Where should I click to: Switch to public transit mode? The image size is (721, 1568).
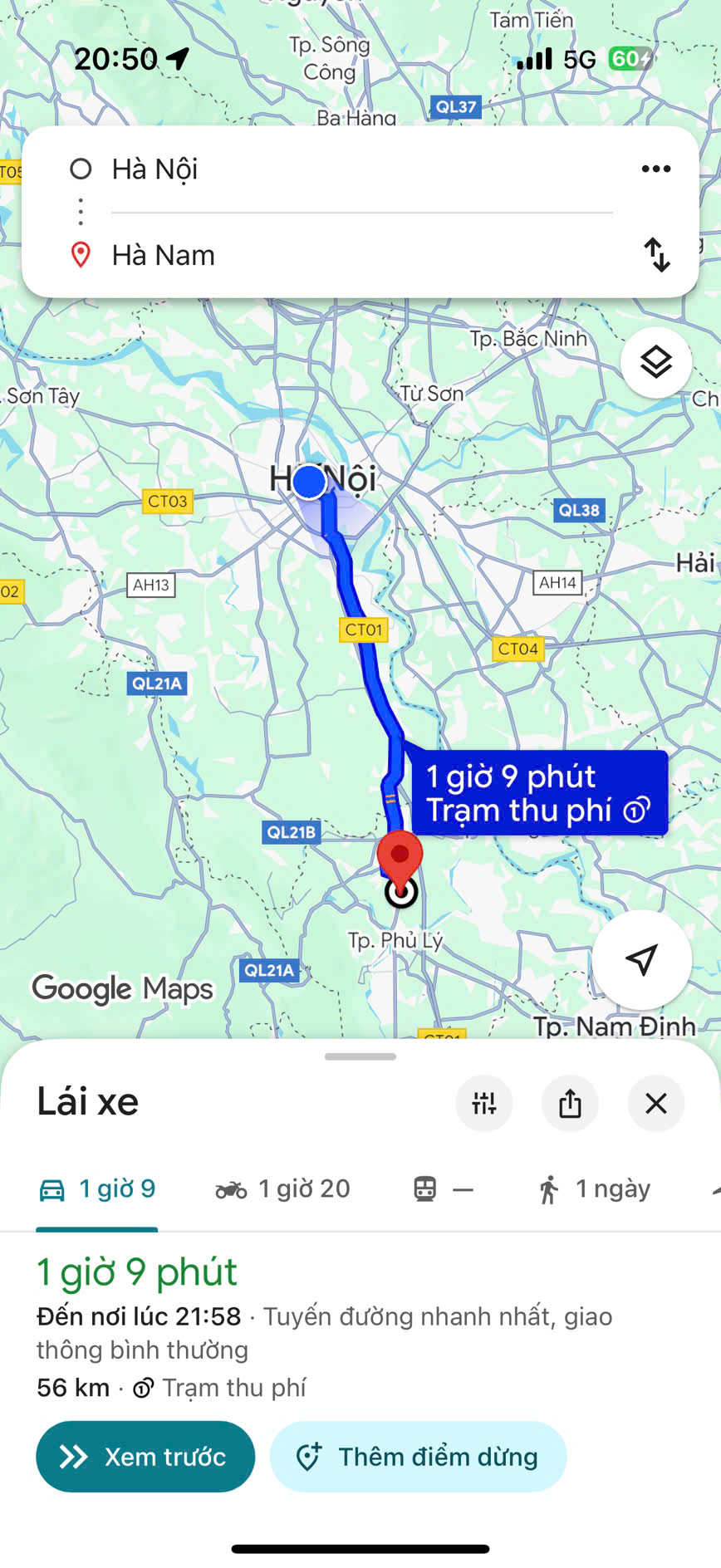click(442, 1188)
